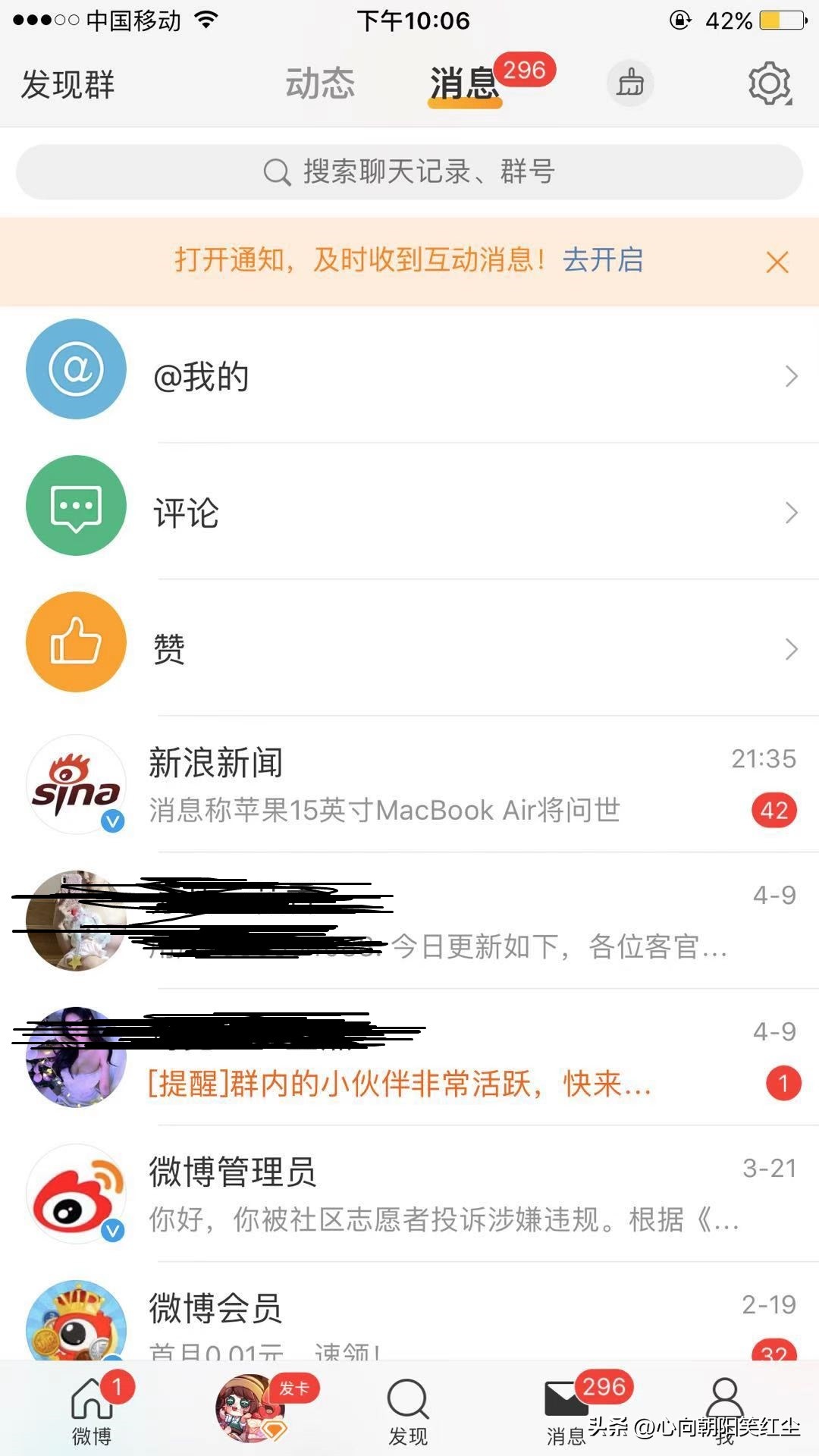This screenshot has width=819, height=1456.
Task: Switch to the 动态 tab
Action: point(318,83)
